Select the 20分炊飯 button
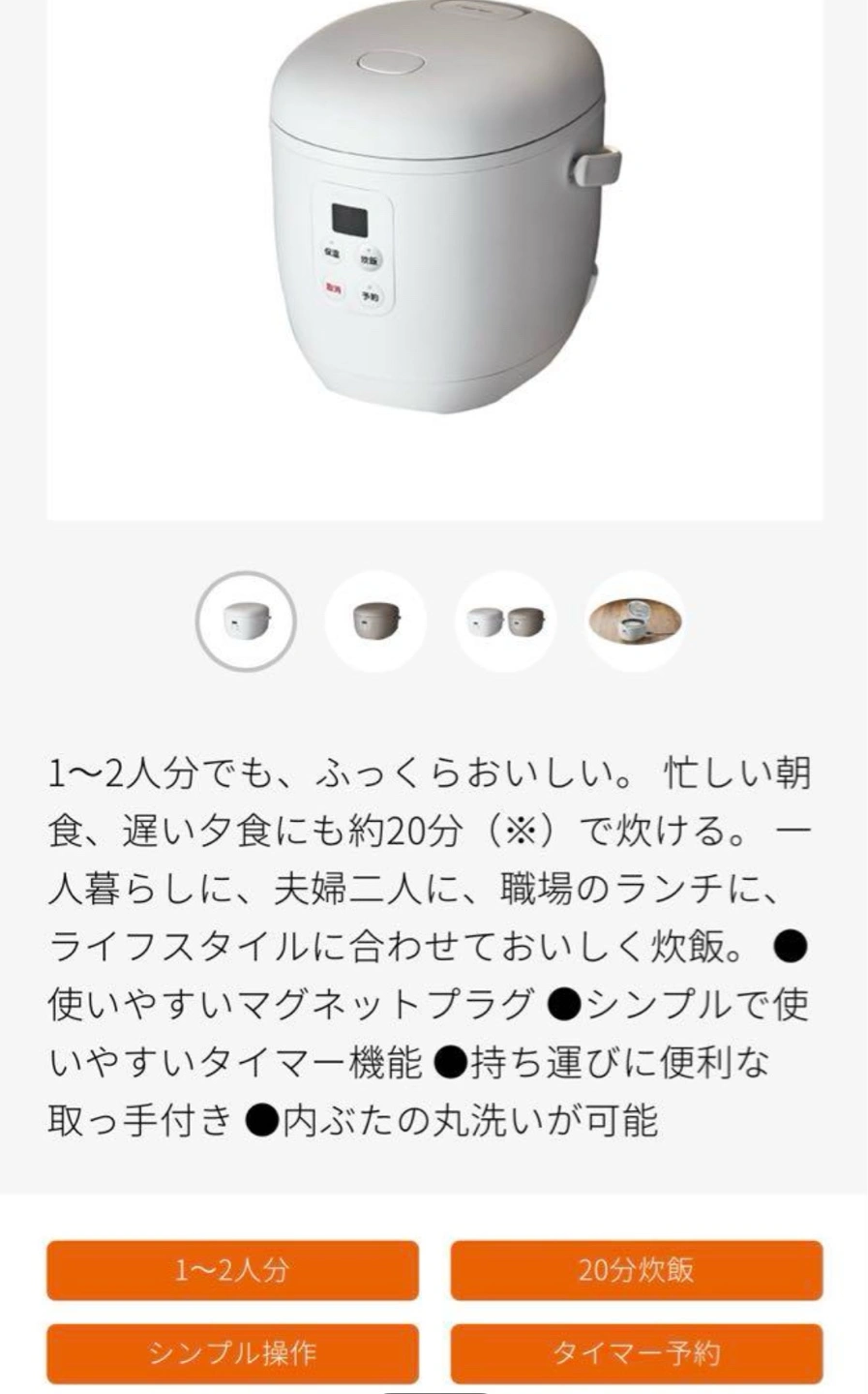This screenshot has height=1394, width=868. [636, 1269]
